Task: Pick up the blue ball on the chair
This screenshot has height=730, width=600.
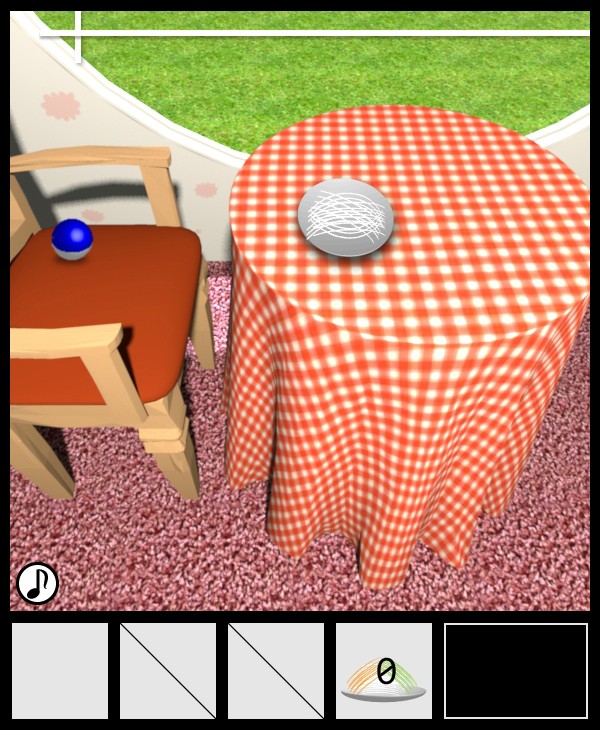Action: point(72,238)
